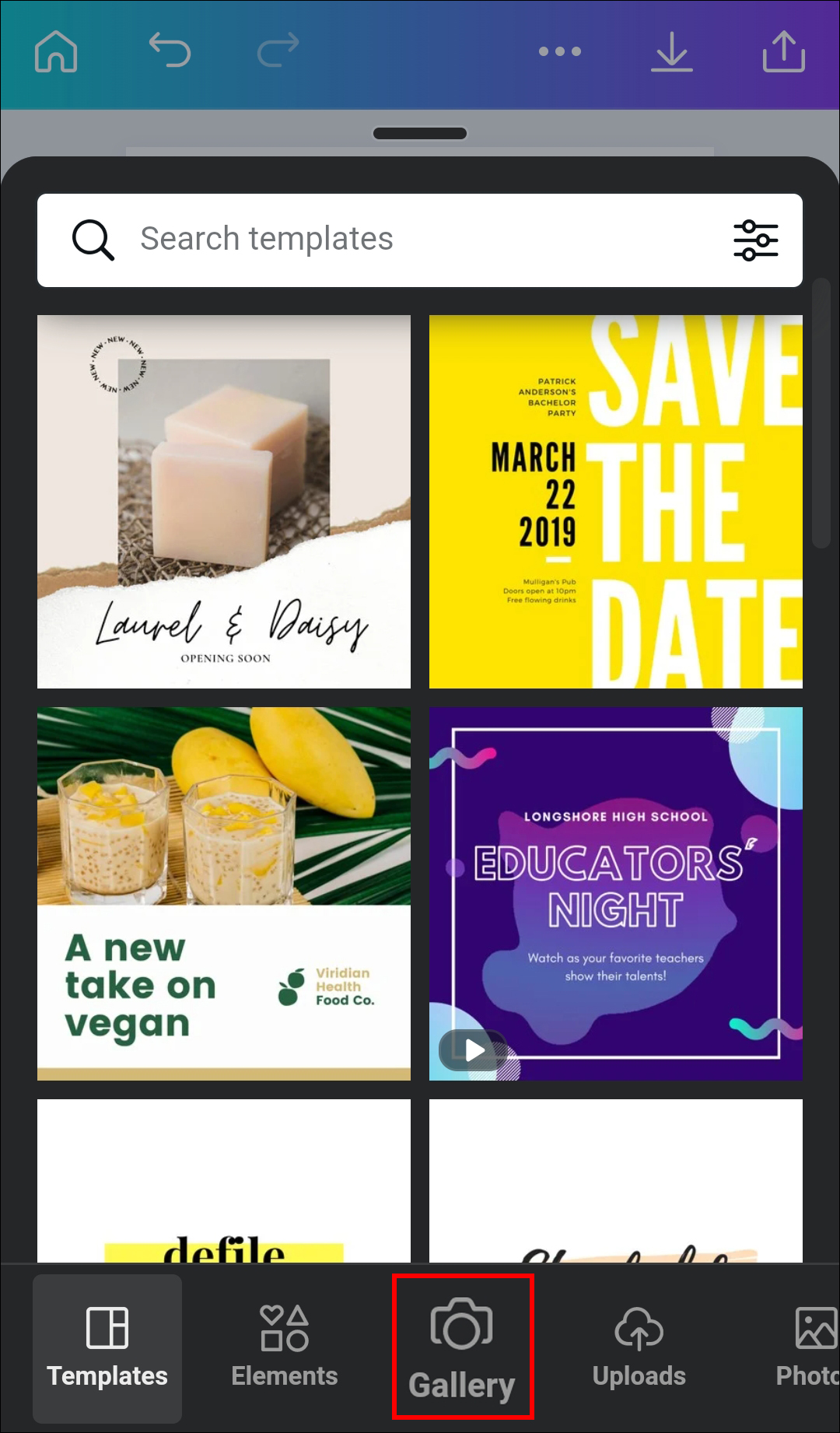Select the Laurel & Daisy template
The height and width of the screenshot is (1433, 840).
click(x=224, y=502)
